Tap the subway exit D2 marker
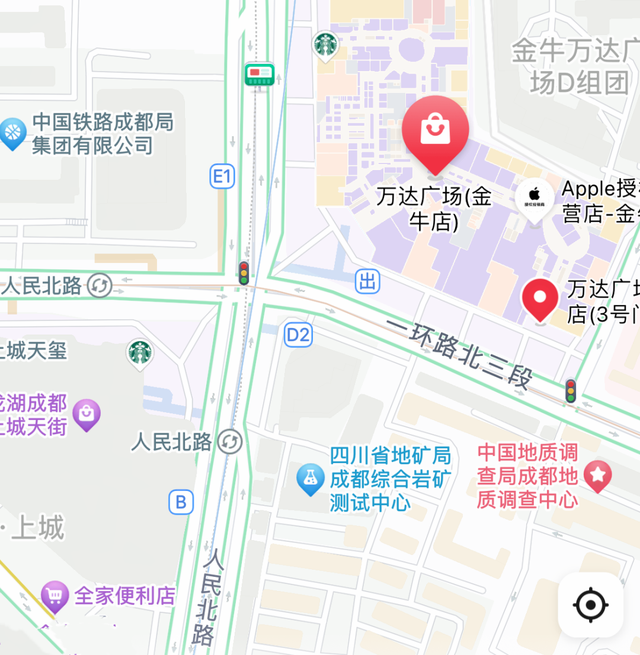Screen dimensions: 640x655 [298, 334]
